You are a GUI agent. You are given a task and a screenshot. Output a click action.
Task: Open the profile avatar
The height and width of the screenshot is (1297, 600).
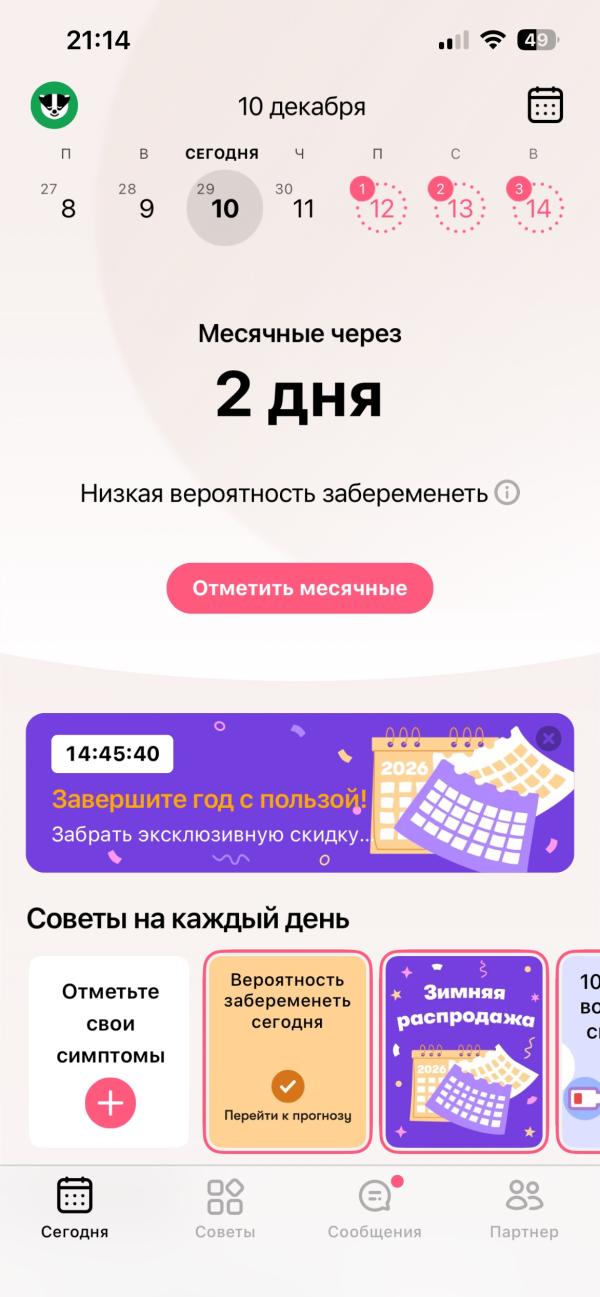[54, 104]
